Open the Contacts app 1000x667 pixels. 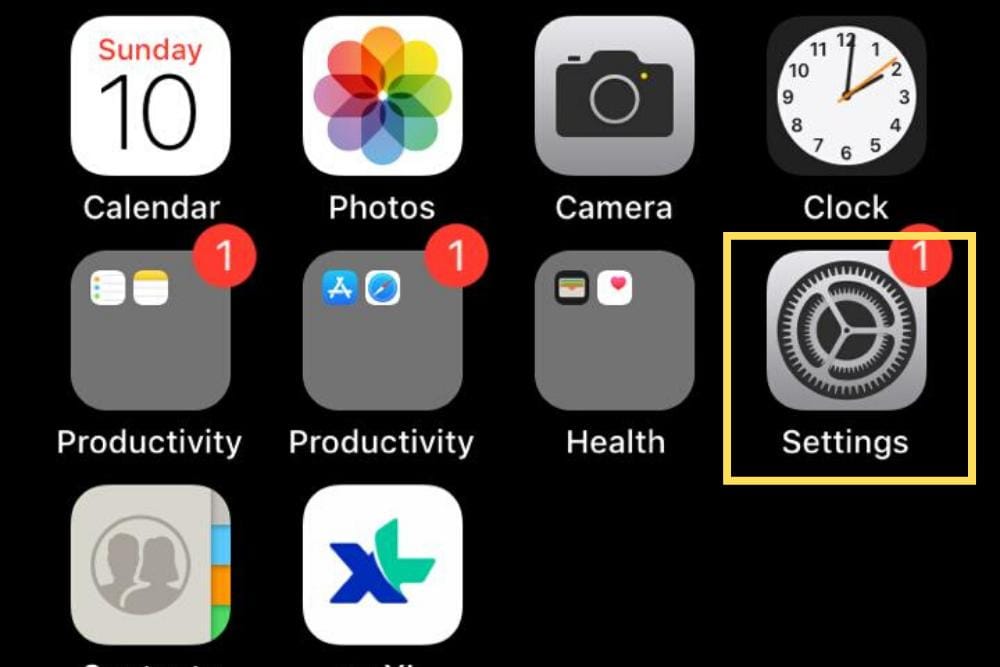tap(150, 565)
